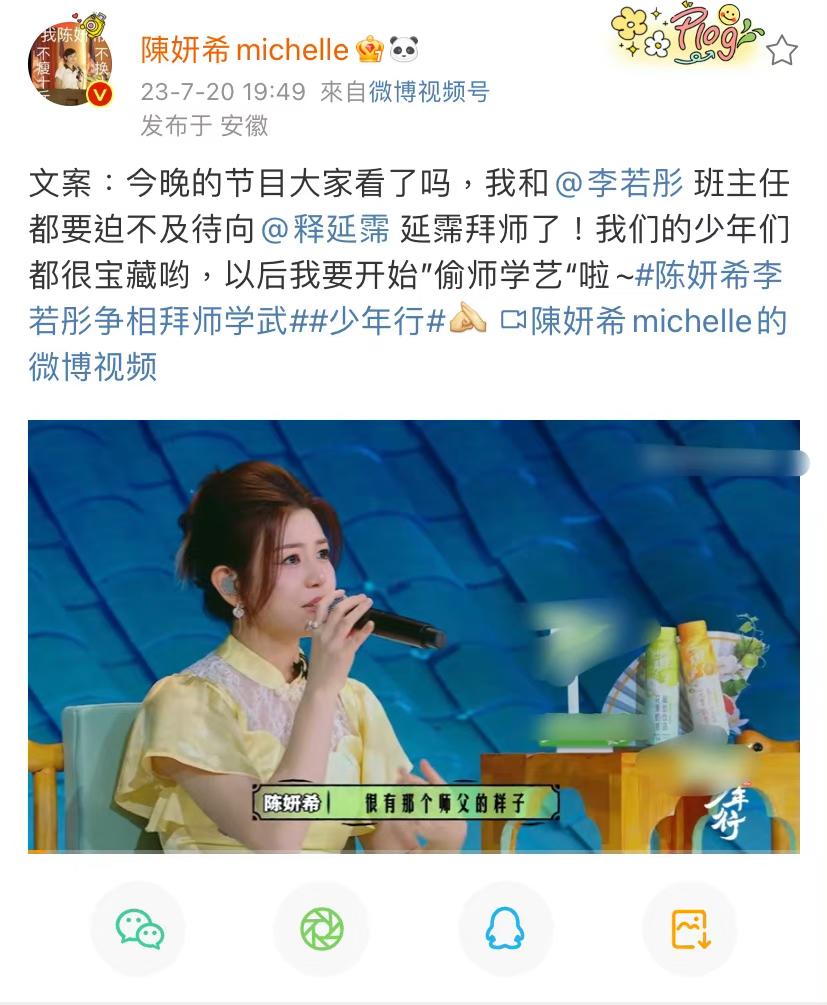This screenshot has height=1005, width=827.
Task: Tap the save image icon at bottom right
Action: point(692,928)
